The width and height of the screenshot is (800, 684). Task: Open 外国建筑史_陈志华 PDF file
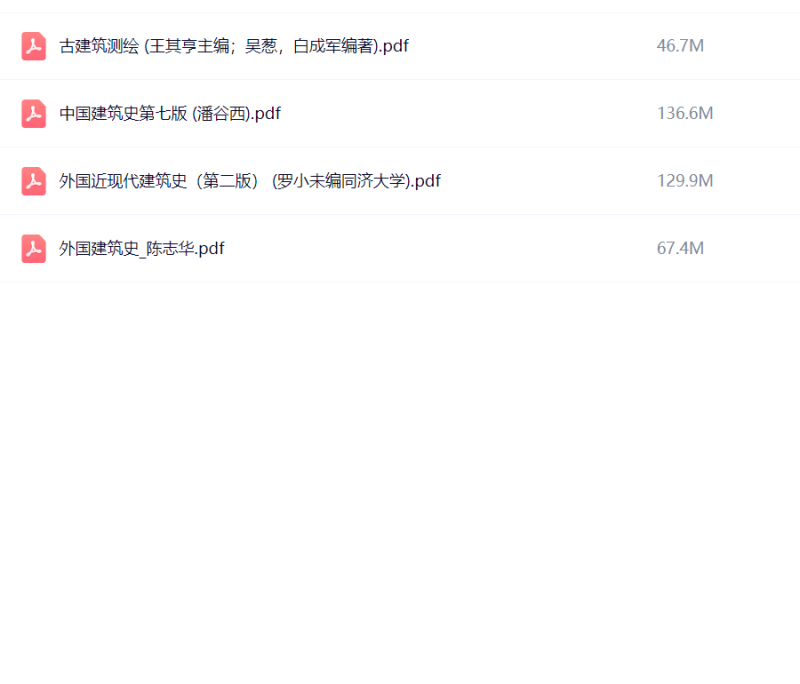(x=141, y=249)
